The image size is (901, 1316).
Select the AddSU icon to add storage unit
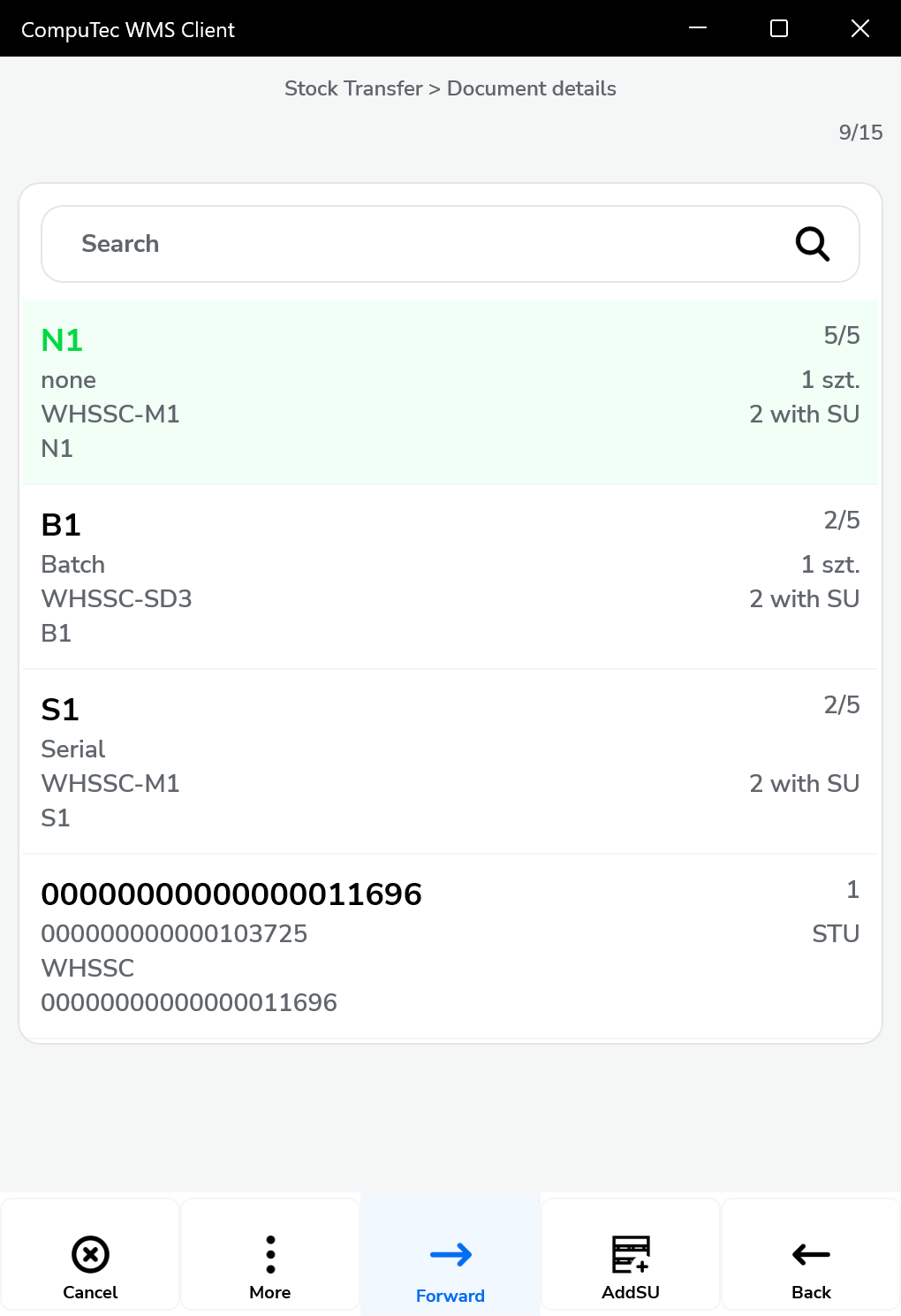tap(630, 1254)
